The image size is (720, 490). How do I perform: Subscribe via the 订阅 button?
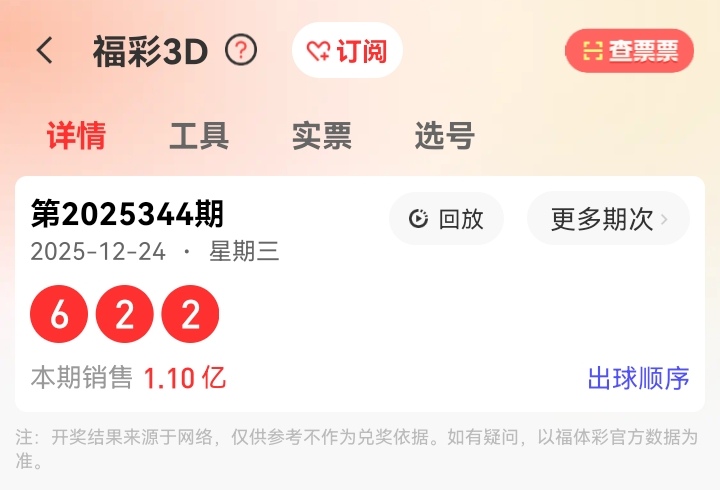[347, 50]
